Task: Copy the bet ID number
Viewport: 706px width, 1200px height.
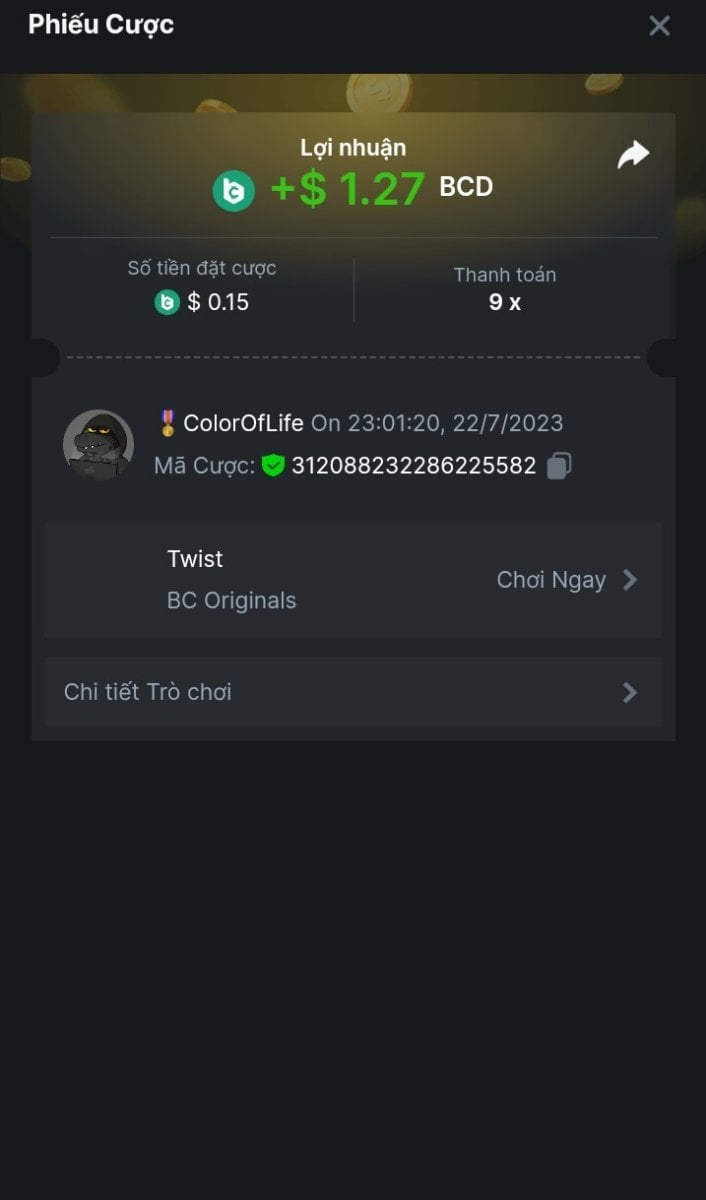Action: pyautogui.click(x=560, y=466)
